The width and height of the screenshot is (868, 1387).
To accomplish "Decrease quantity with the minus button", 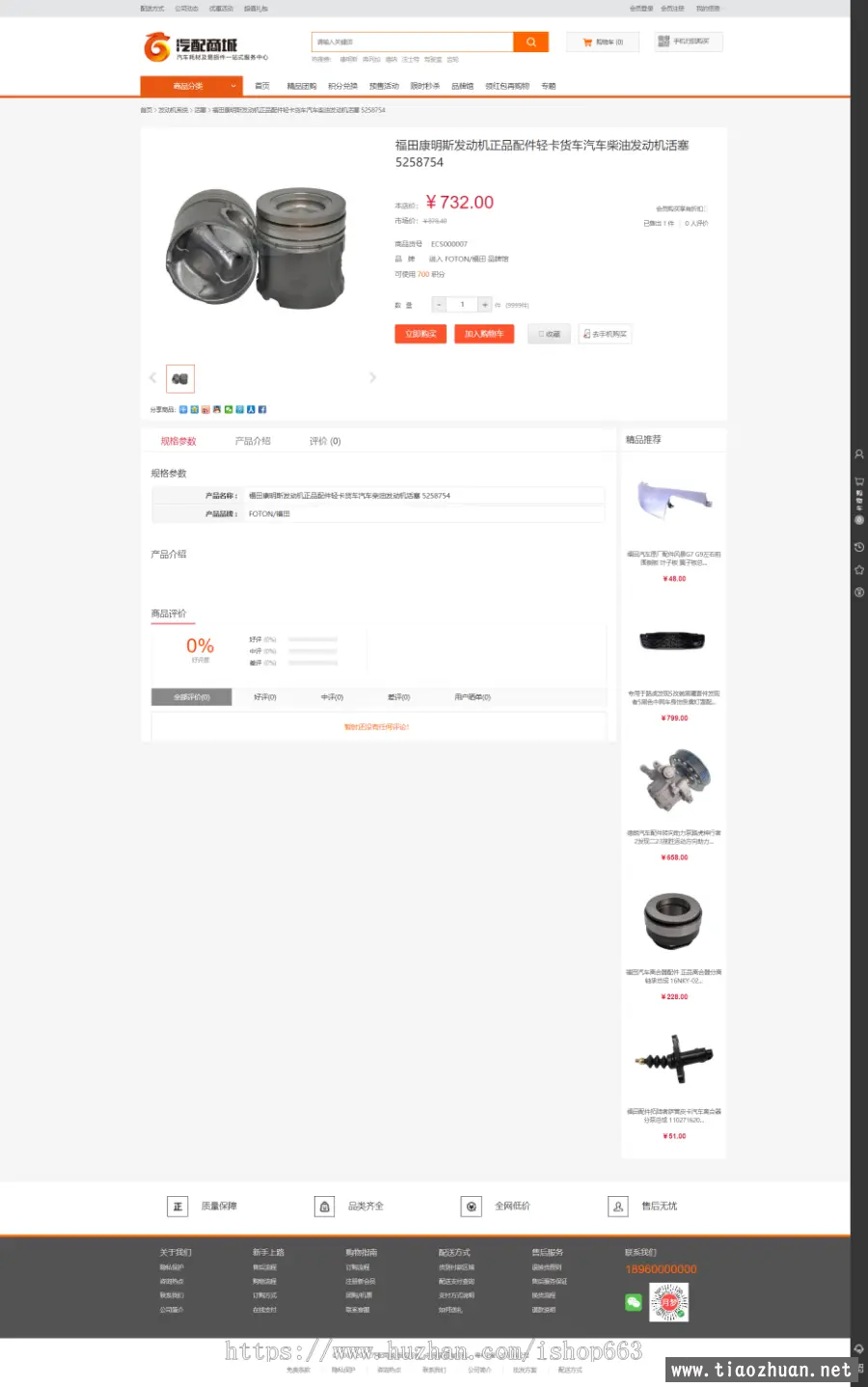I will click(x=439, y=305).
